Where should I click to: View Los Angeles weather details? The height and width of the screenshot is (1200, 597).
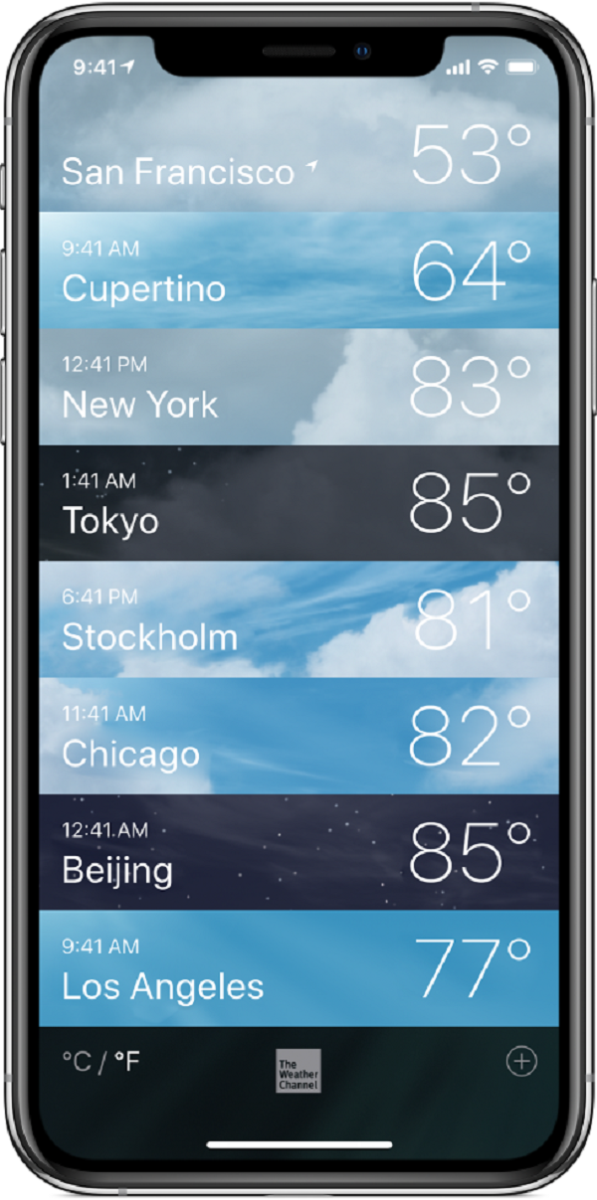[298, 968]
